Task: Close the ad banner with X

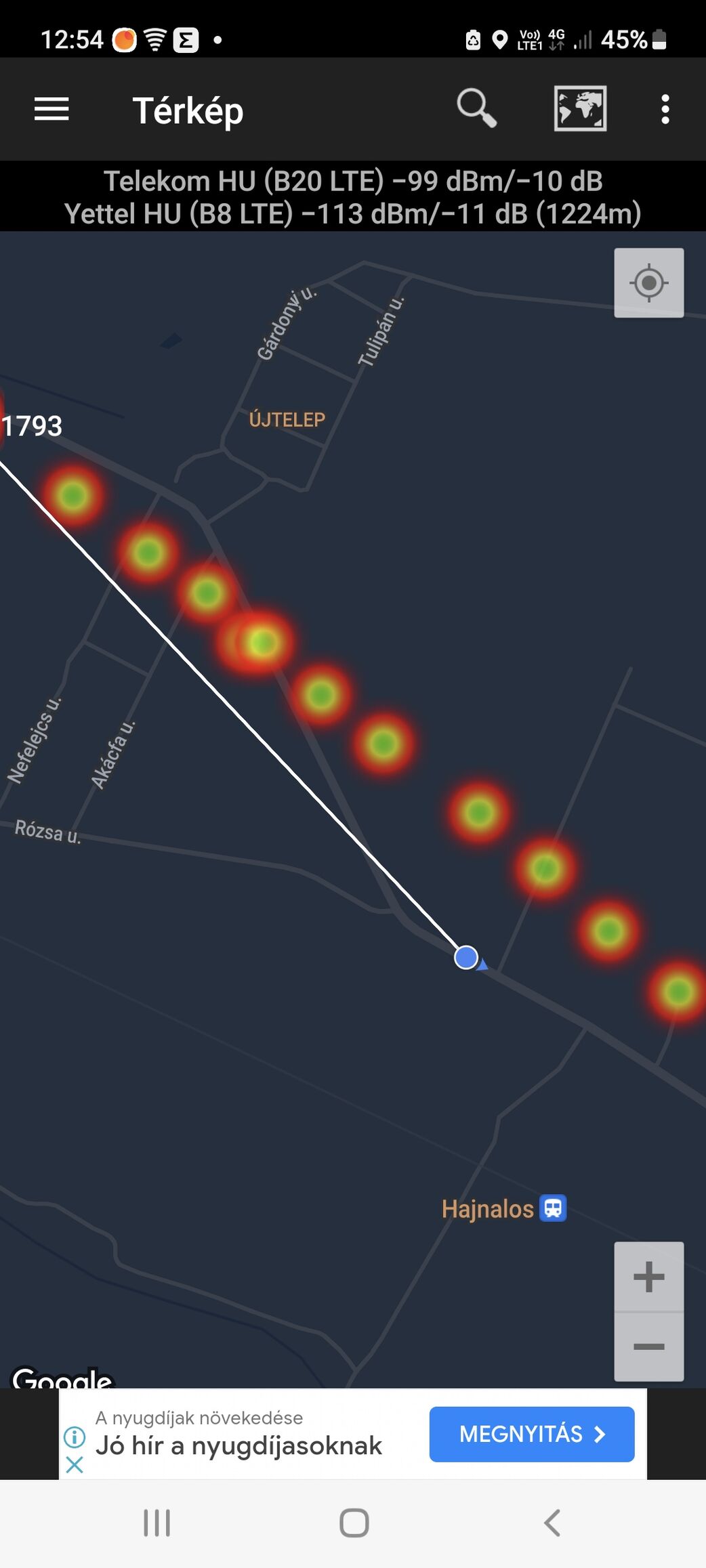Action: (x=75, y=1465)
